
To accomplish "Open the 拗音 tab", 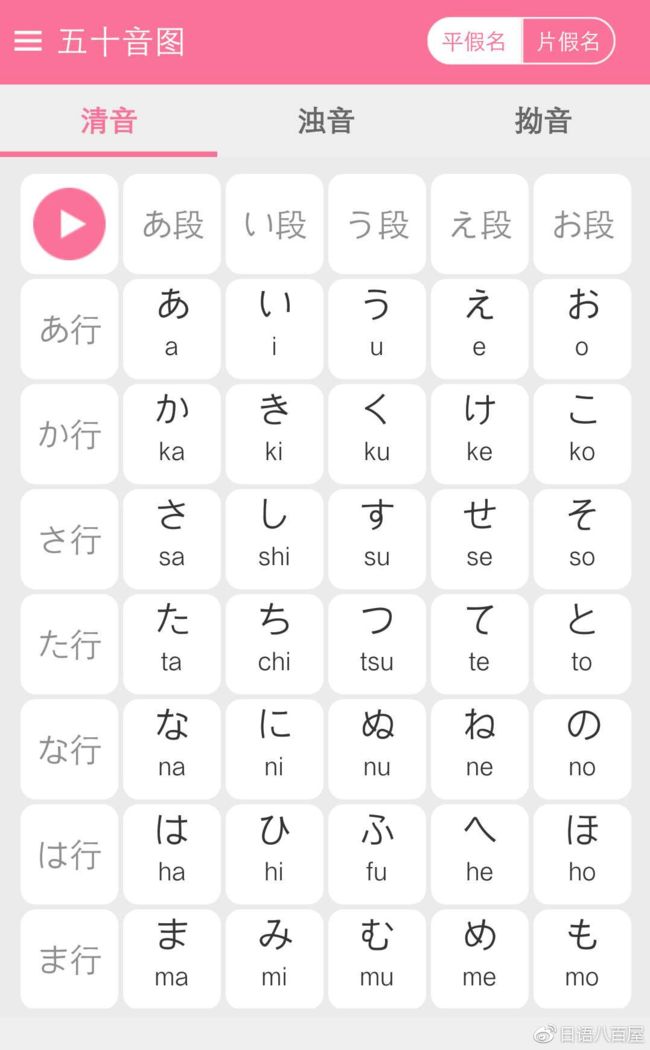I will click(542, 121).
